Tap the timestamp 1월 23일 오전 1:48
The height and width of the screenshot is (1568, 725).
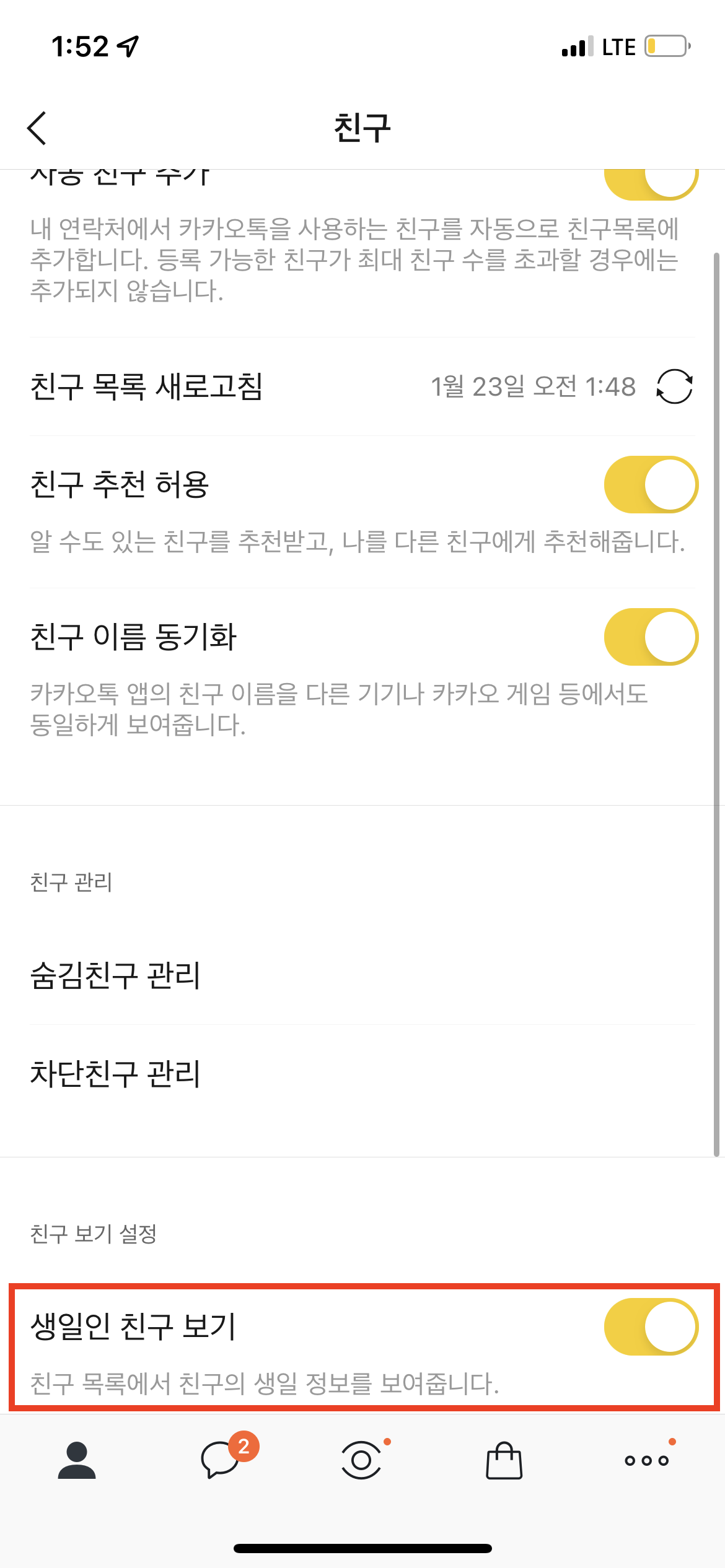tap(533, 387)
